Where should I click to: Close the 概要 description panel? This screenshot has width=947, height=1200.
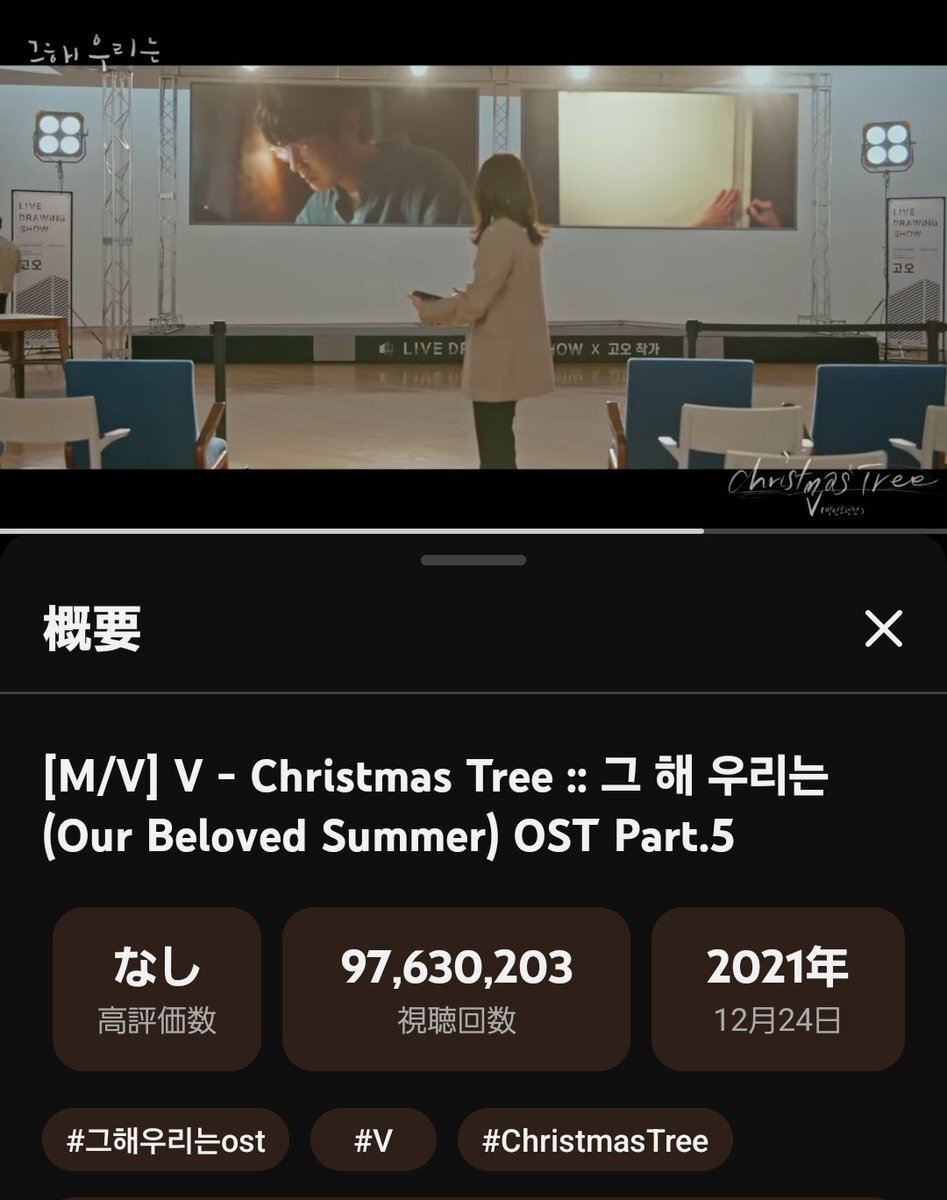(884, 631)
